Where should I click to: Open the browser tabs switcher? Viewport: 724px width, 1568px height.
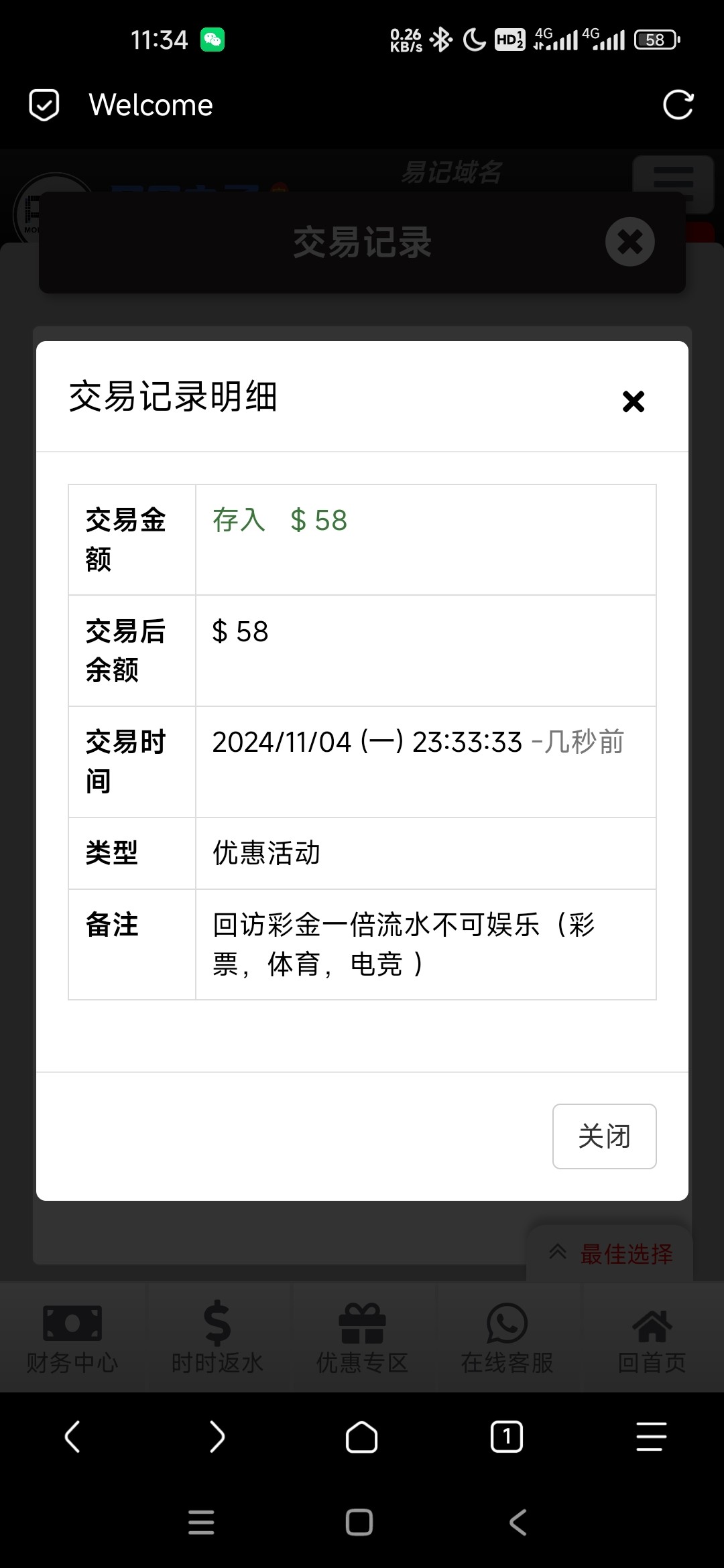pyautogui.click(x=507, y=1436)
